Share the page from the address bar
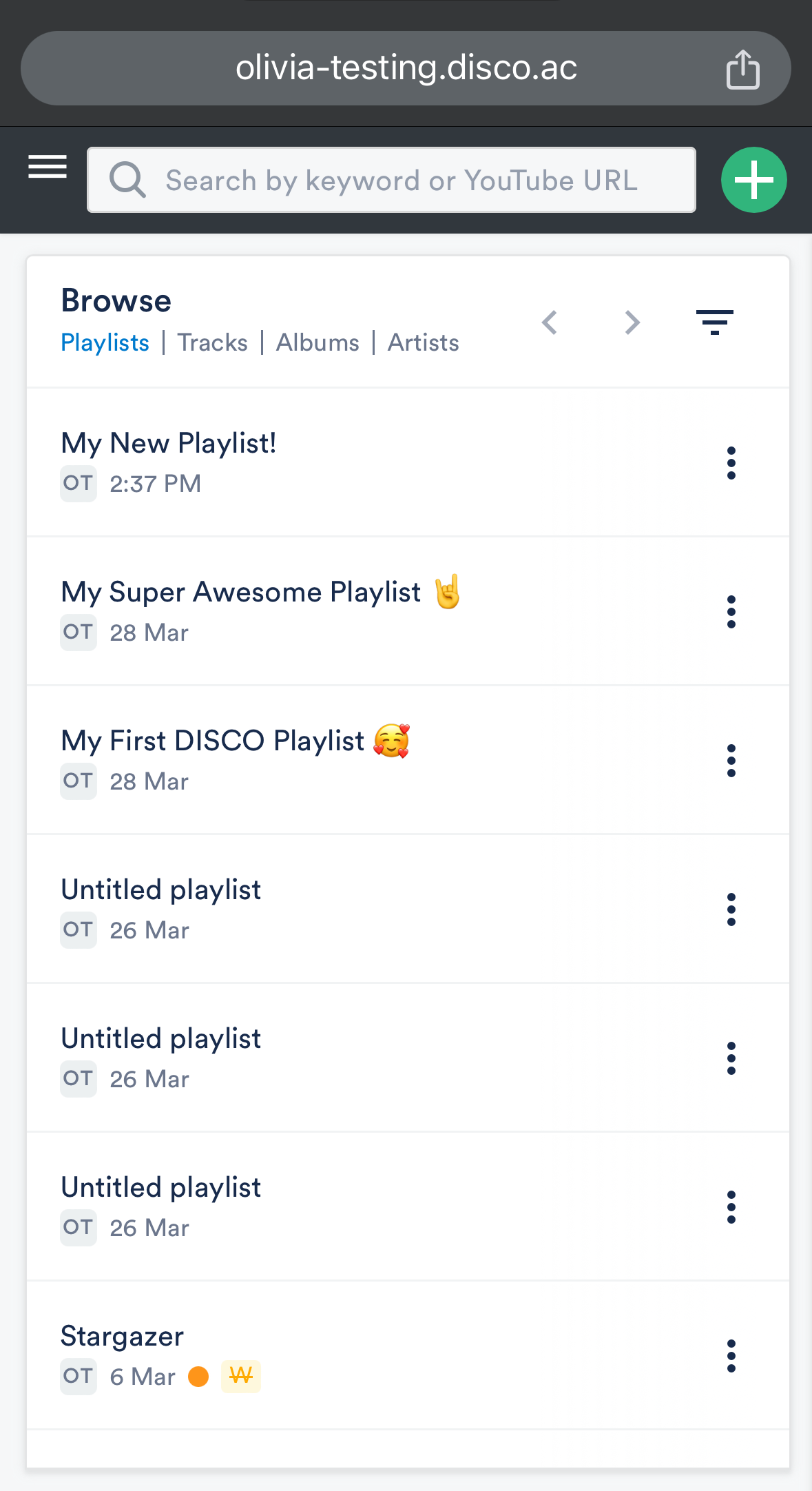This screenshot has height=1491, width=812. [x=742, y=70]
